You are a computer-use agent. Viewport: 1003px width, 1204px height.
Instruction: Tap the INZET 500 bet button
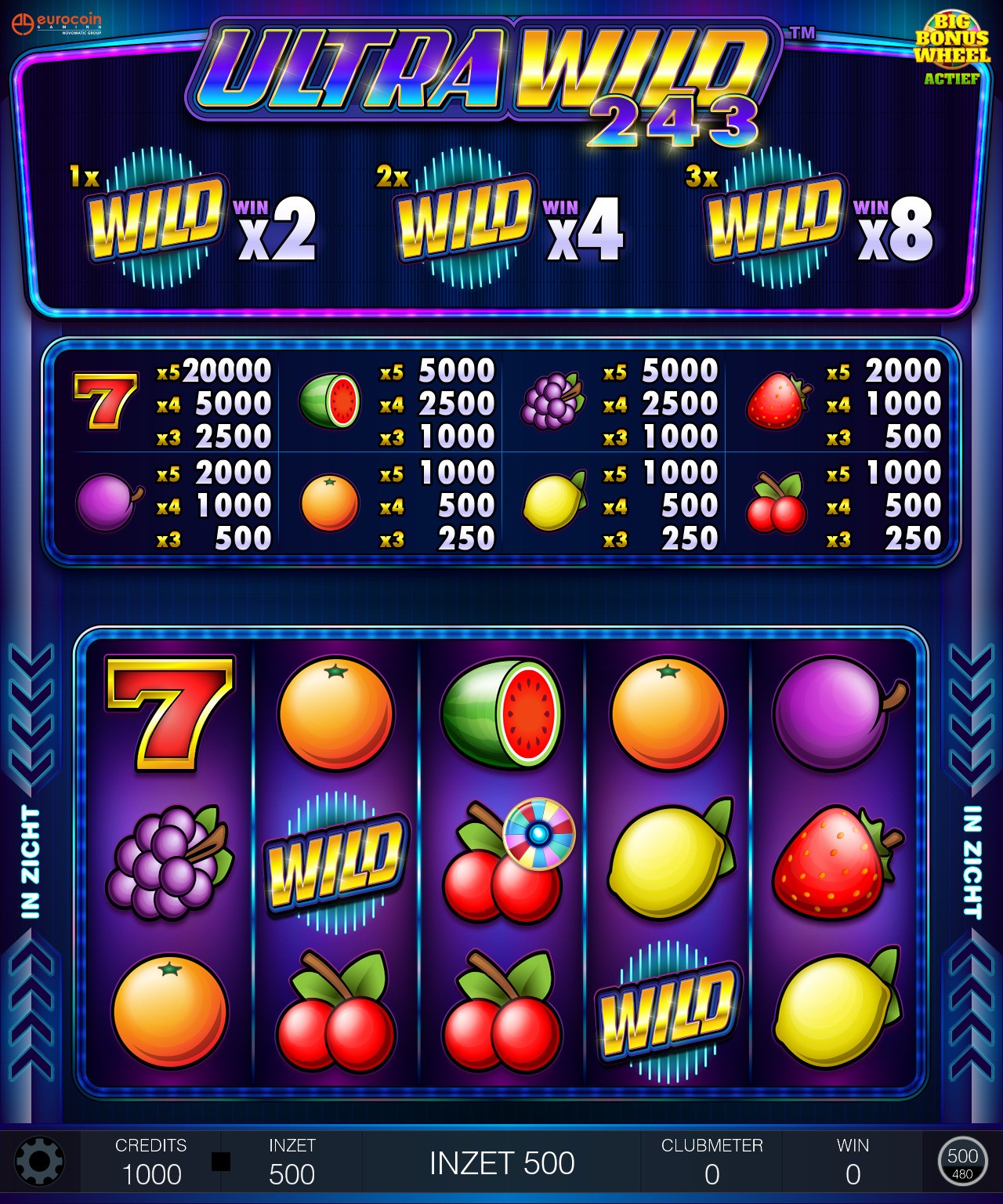click(501, 1163)
